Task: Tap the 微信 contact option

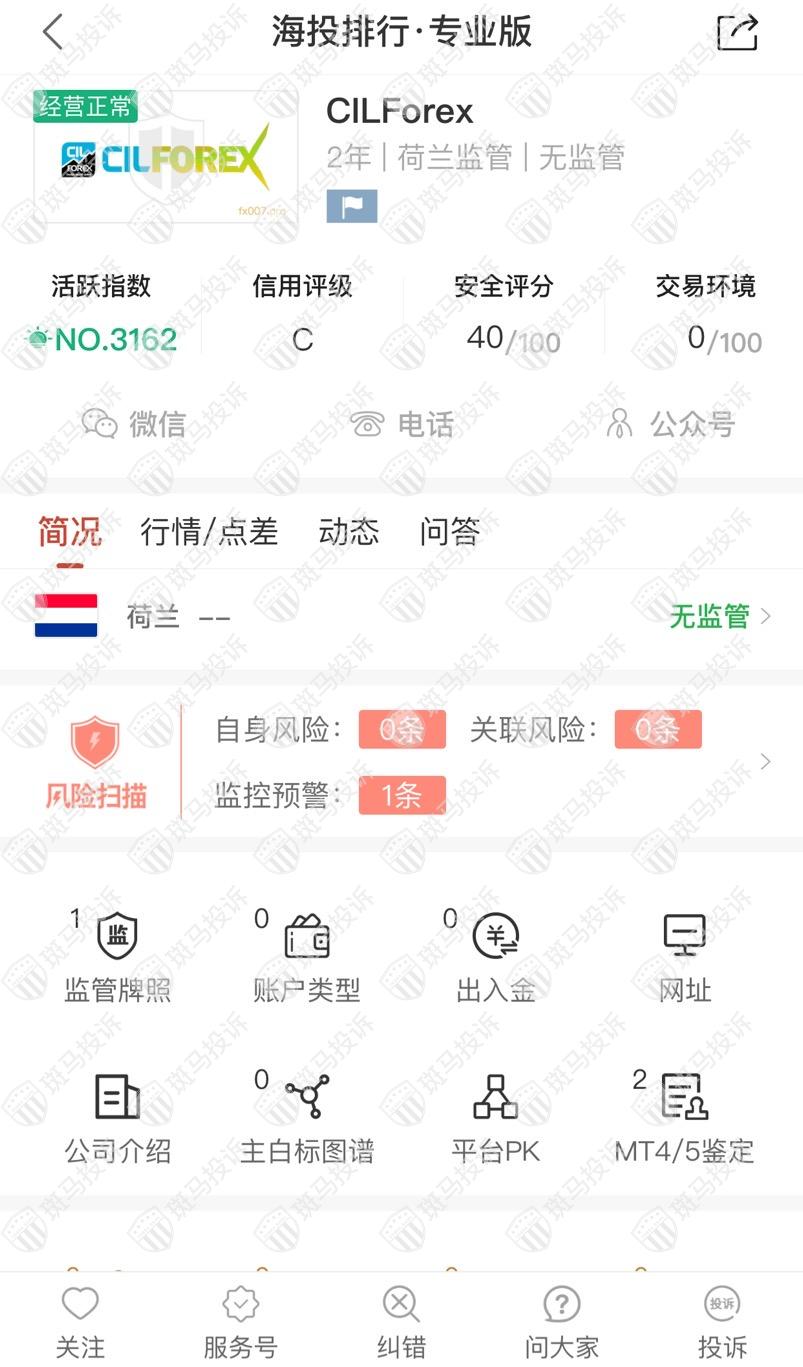Action: pos(134,424)
